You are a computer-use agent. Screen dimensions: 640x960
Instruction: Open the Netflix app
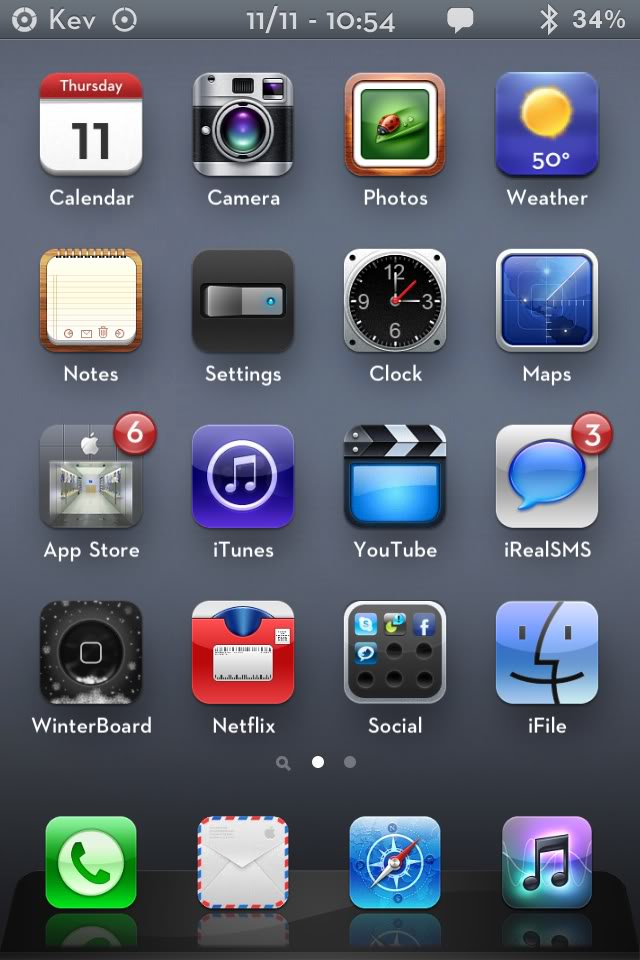click(243, 653)
